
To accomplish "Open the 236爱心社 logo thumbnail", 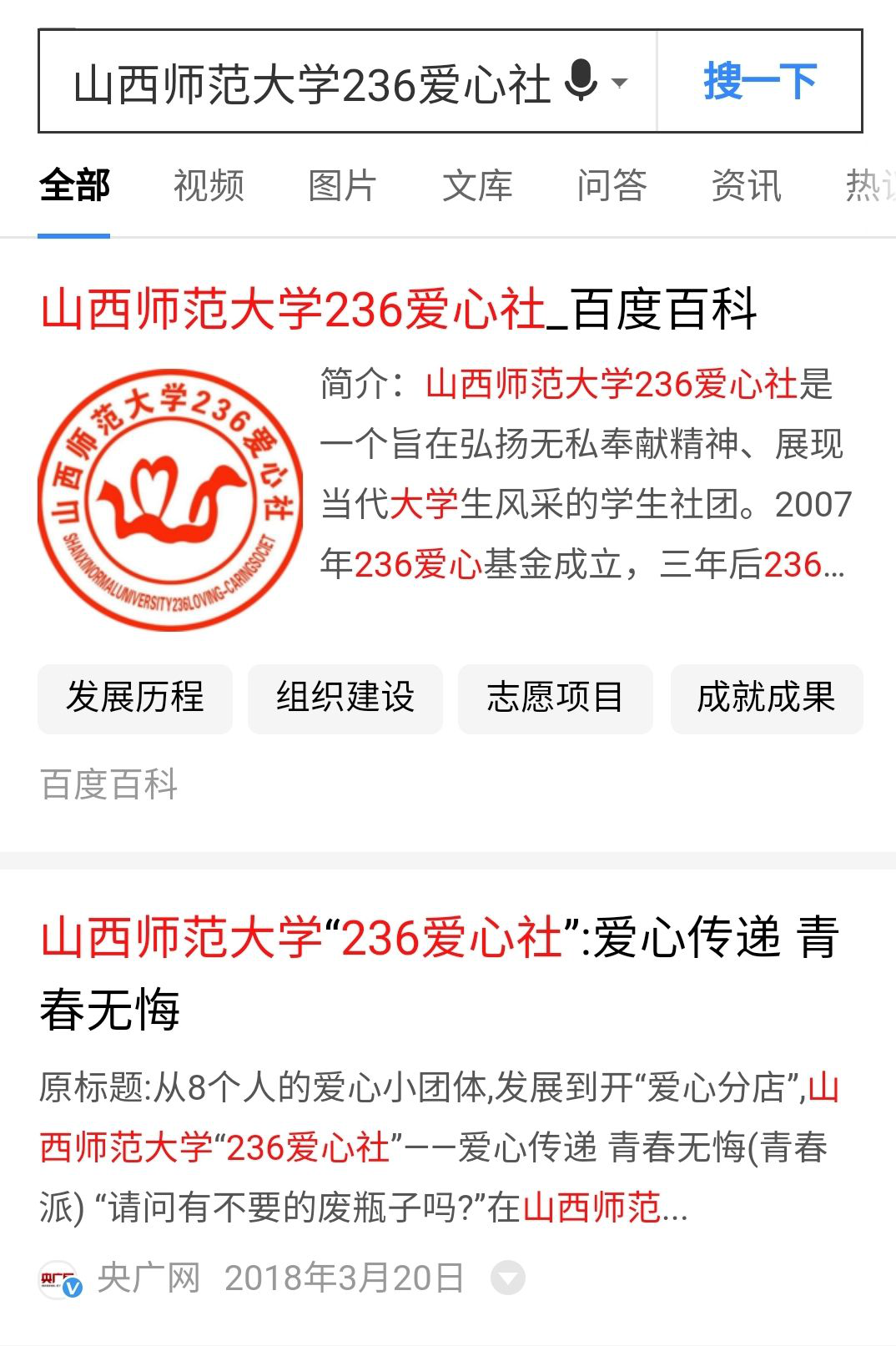I will tap(170, 500).
